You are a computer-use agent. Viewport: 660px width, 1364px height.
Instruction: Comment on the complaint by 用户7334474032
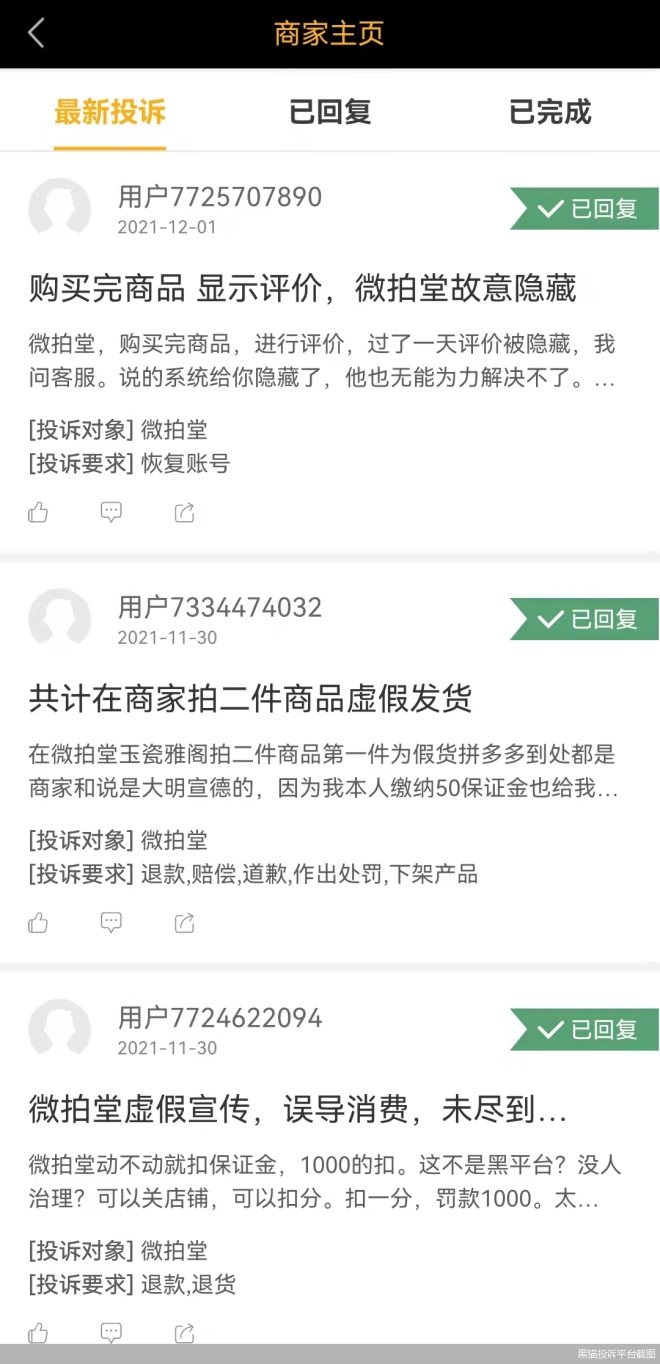[x=111, y=923]
